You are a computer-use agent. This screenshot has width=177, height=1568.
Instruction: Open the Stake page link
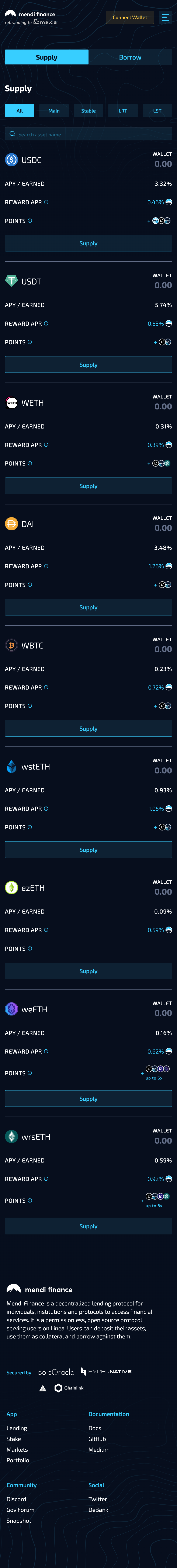(13, 1439)
